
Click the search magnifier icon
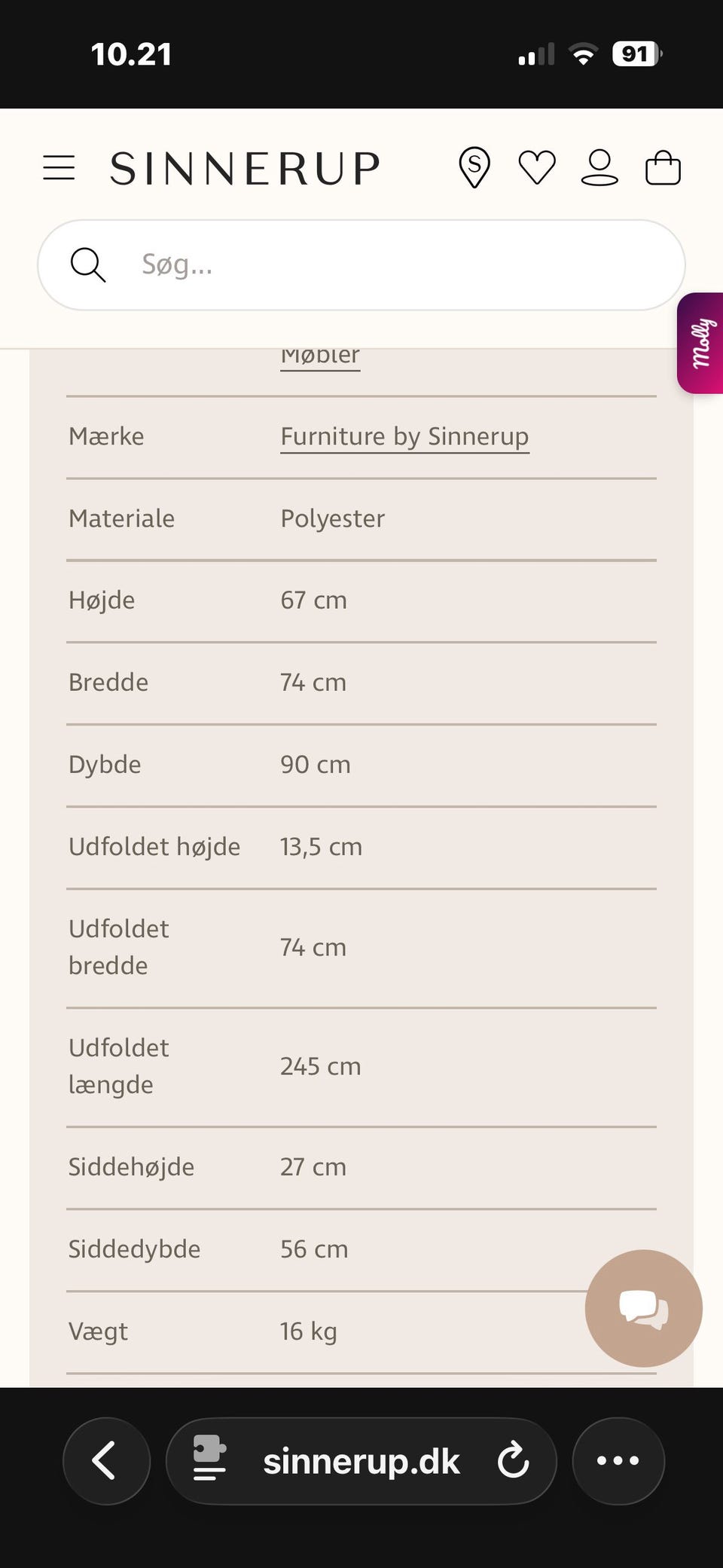(x=88, y=264)
